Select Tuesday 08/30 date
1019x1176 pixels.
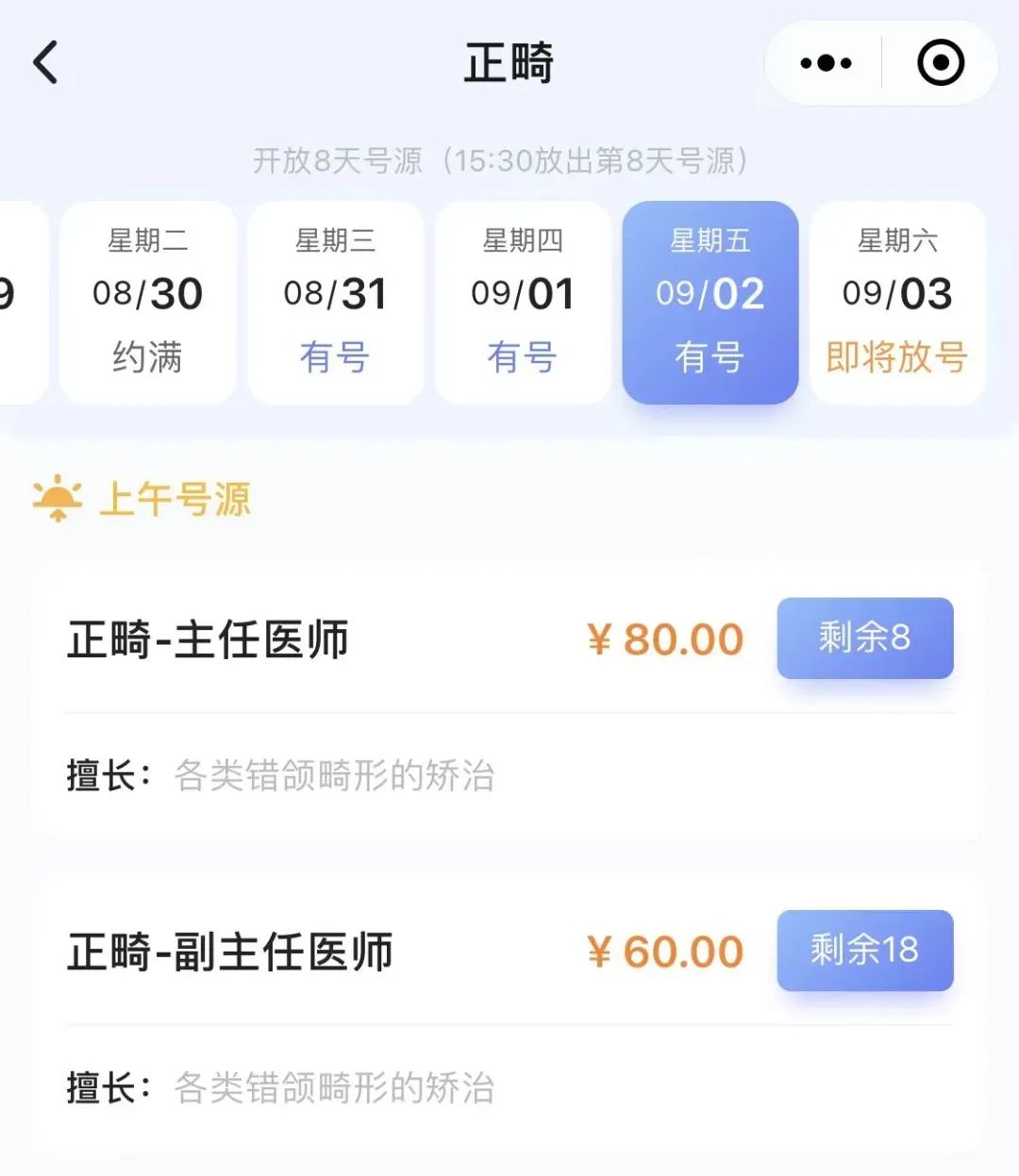pyautogui.click(x=147, y=302)
